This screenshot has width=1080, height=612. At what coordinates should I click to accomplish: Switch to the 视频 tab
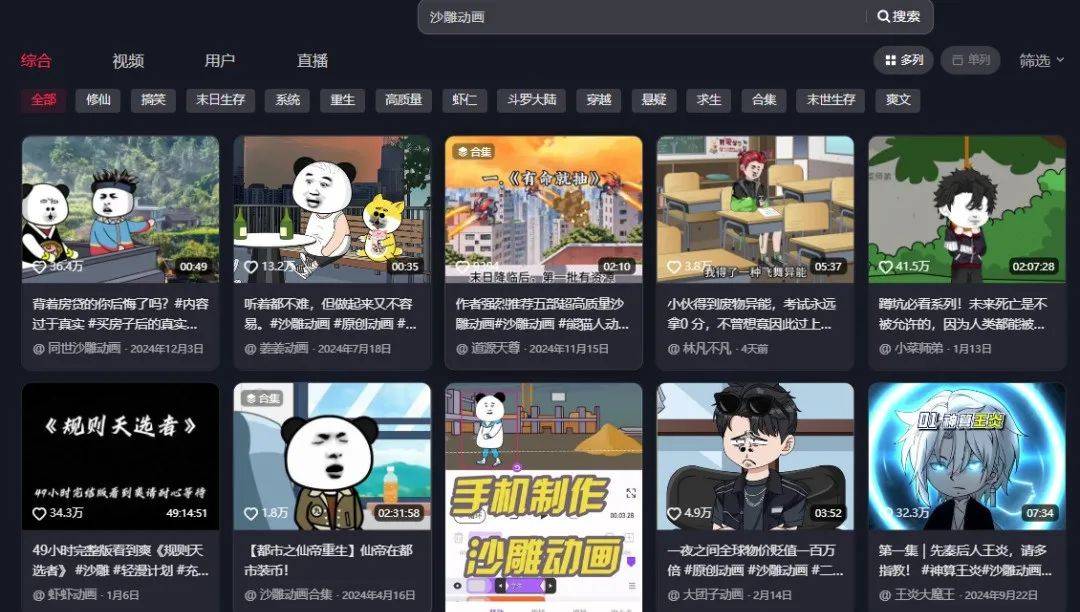pos(128,61)
